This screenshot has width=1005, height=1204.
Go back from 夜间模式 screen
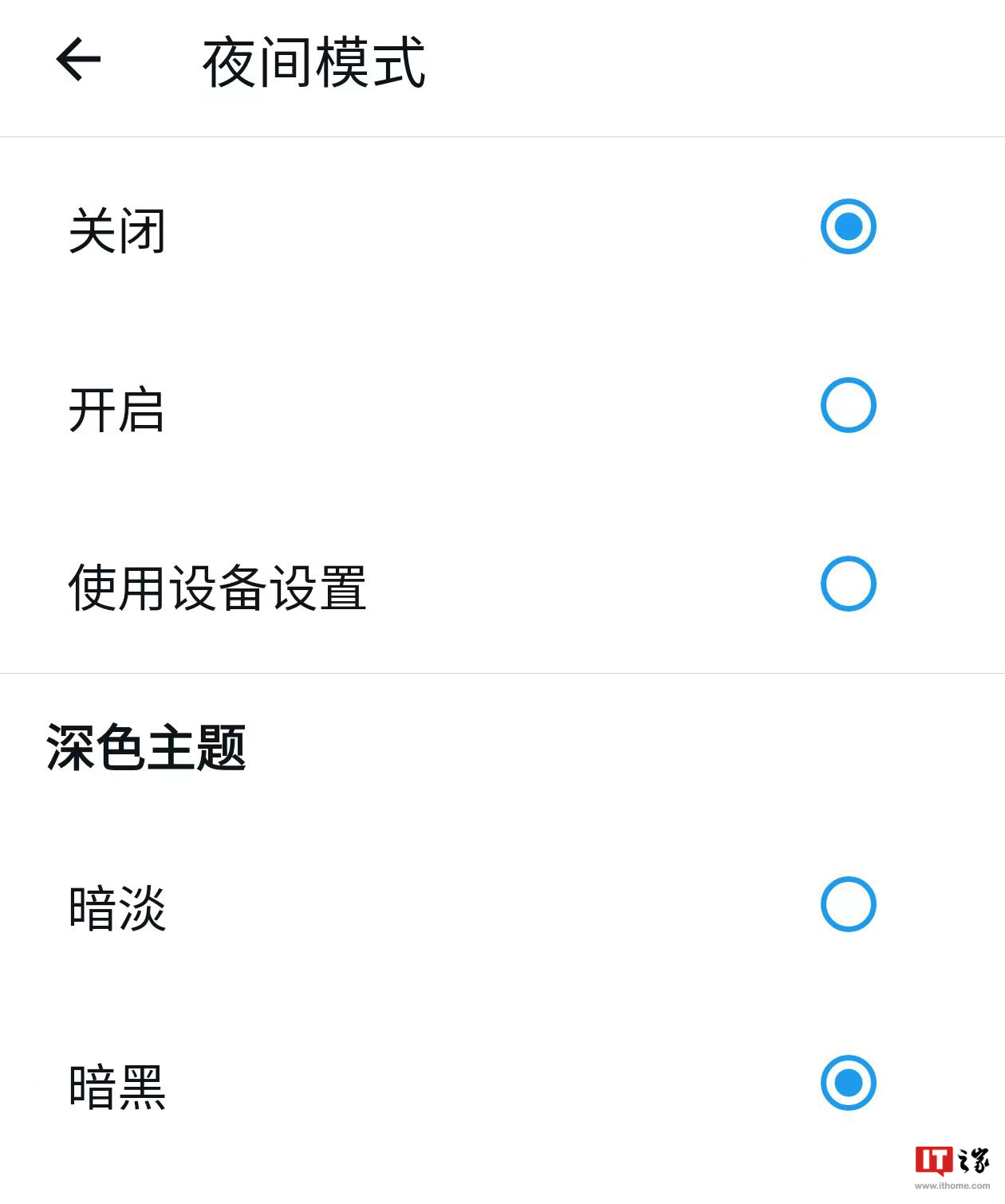(x=78, y=60)
